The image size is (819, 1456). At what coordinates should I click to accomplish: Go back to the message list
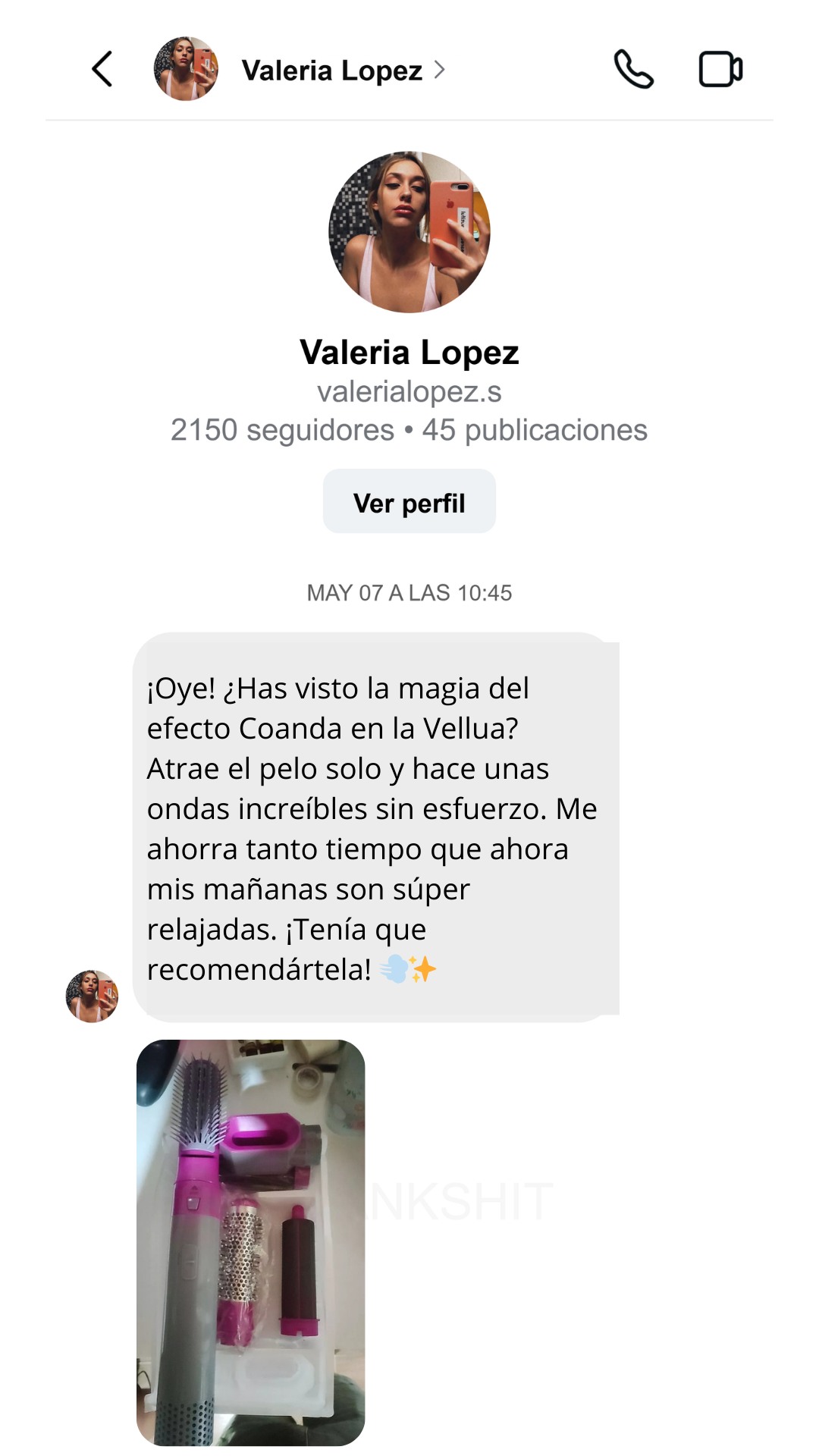point(102,70)
